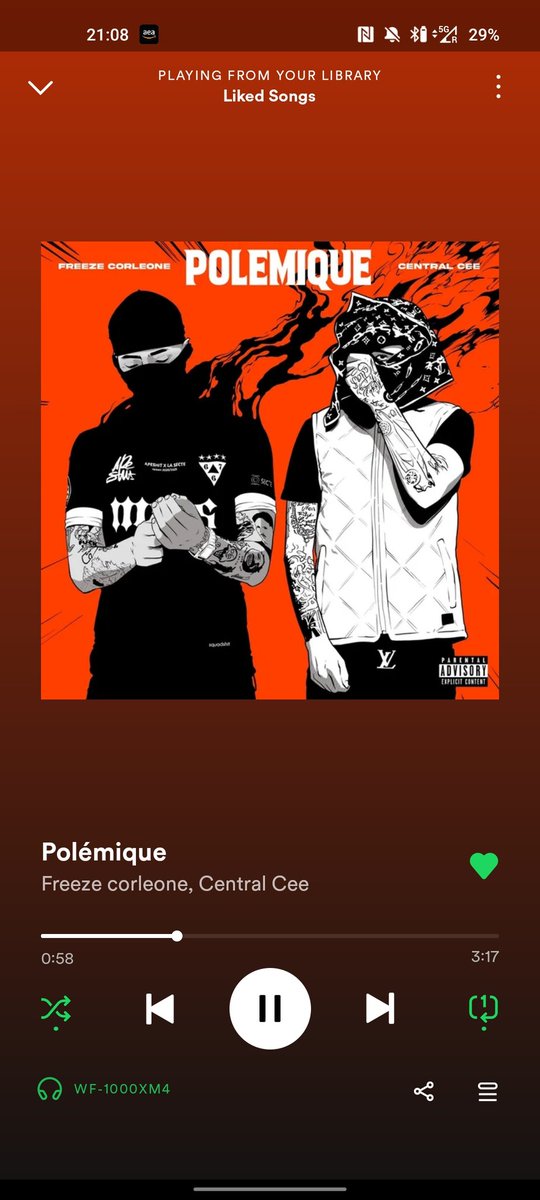Screen dimensions: 540x1200
Task: Share this track
Action: click(x=424, y=1091)
